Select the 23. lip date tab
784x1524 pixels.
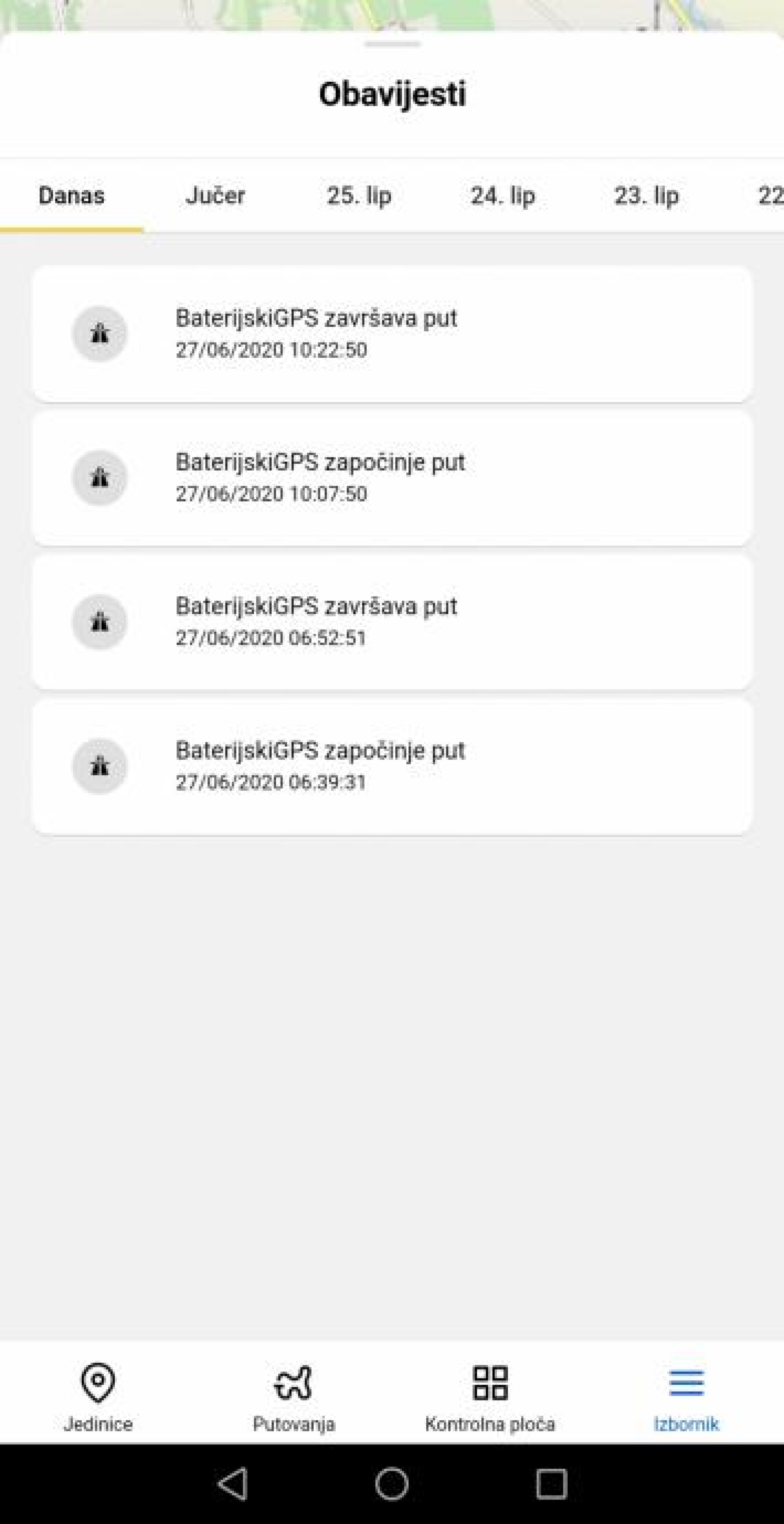[646, 195]
